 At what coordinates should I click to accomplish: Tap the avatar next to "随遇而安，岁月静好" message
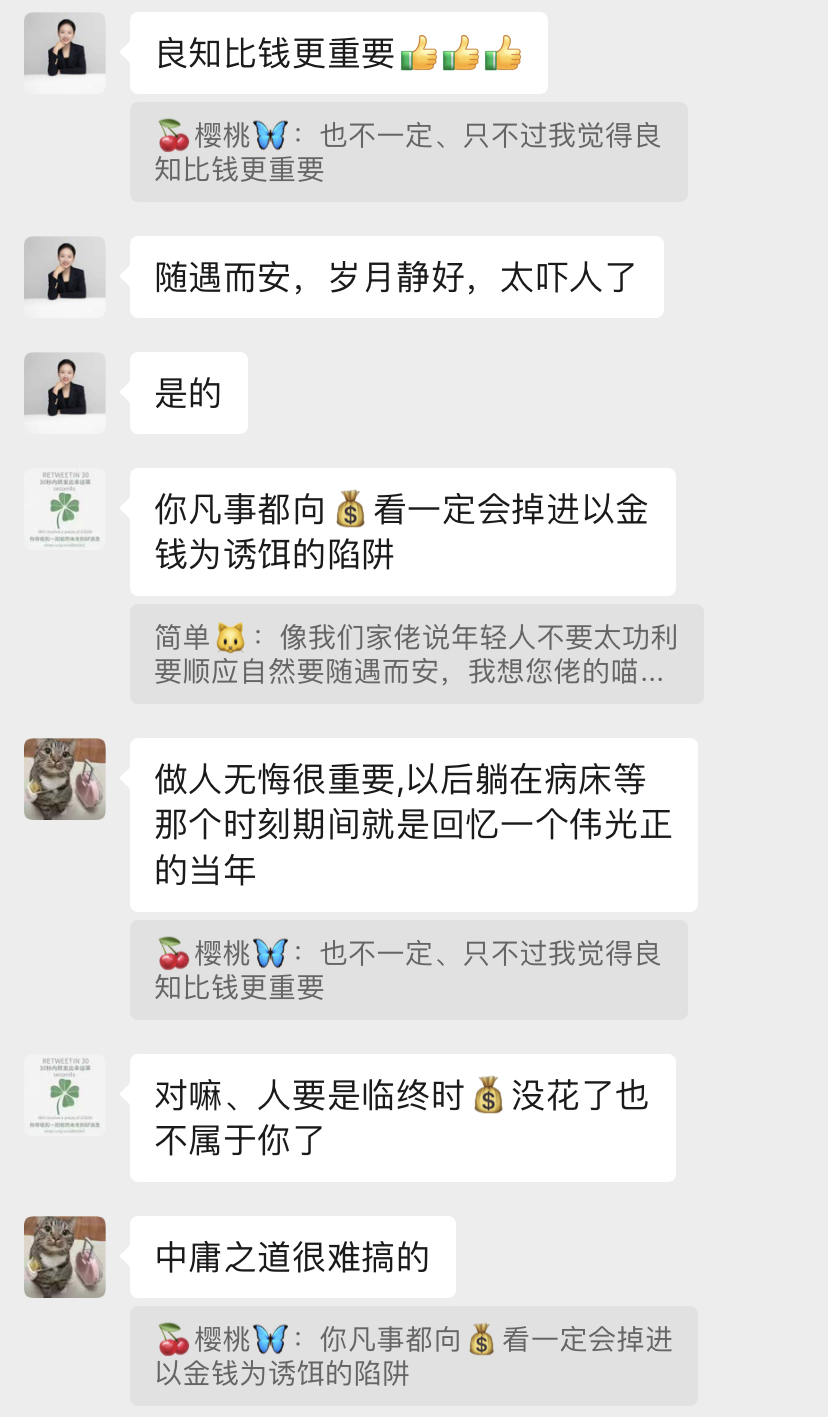[x=65, y=277]
